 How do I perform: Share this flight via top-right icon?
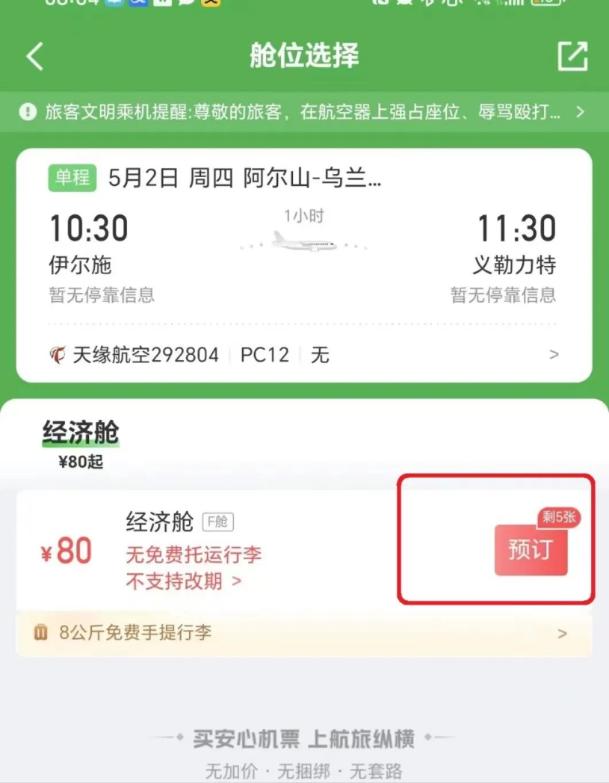tap(572, 56)
